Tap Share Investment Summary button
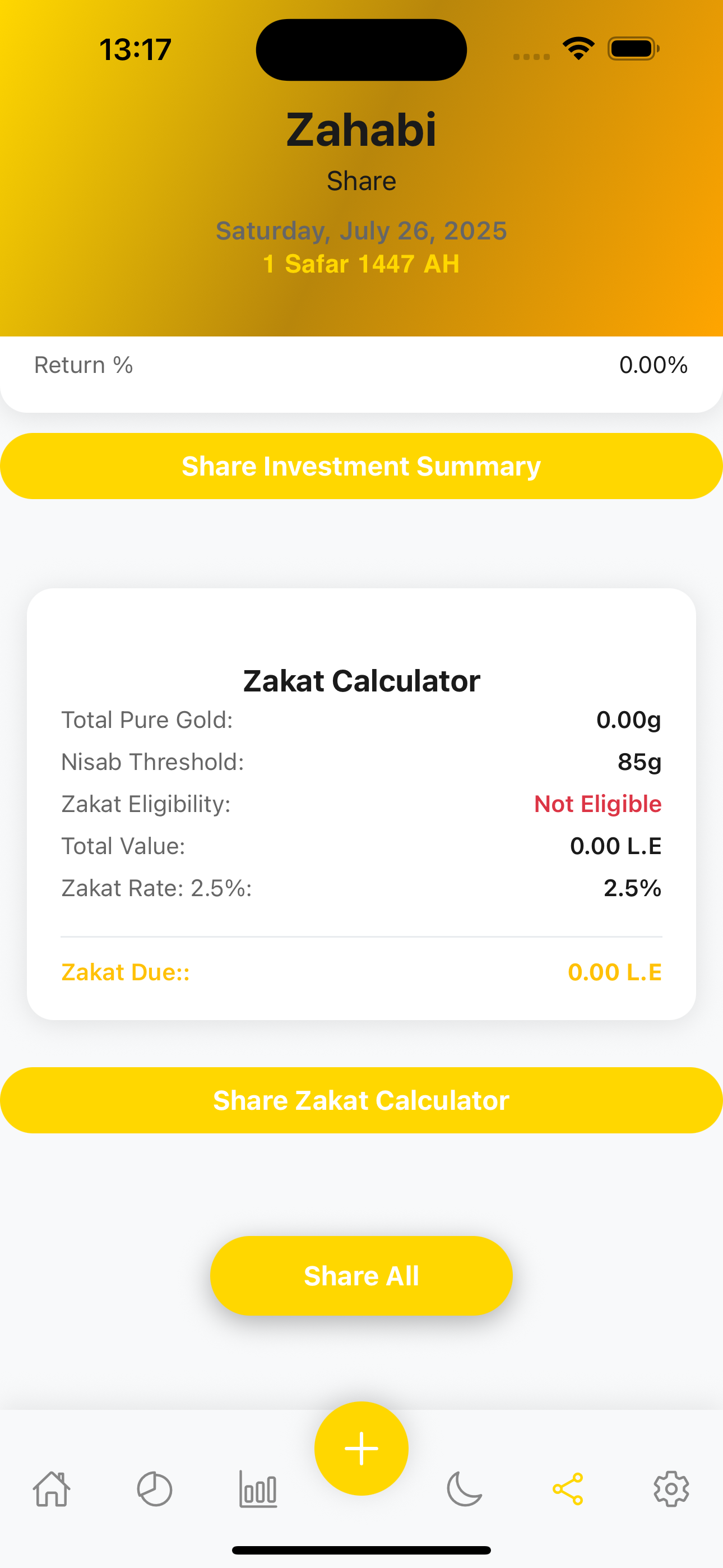Viewport: 723px width, 1568px height. [361, 466]
